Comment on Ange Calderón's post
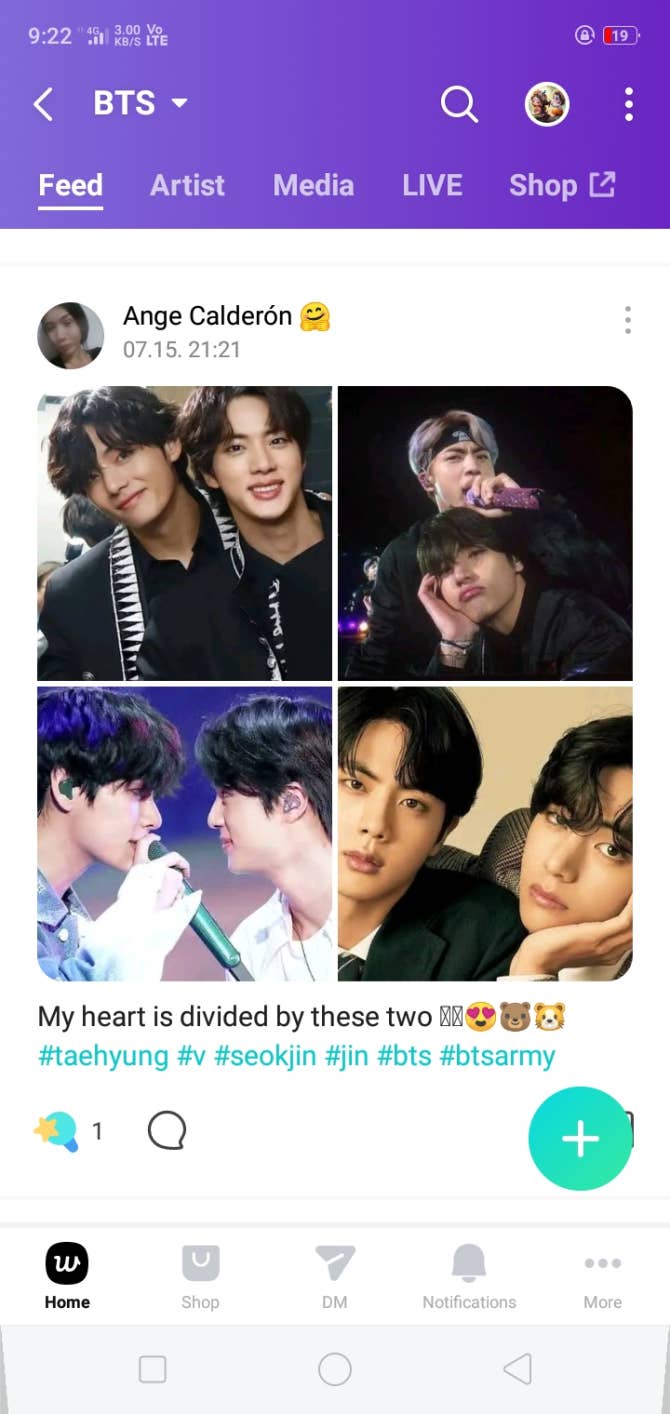Image resolution: width=670 pixels, height=1414 pixels. click(x=167, y=1131)
